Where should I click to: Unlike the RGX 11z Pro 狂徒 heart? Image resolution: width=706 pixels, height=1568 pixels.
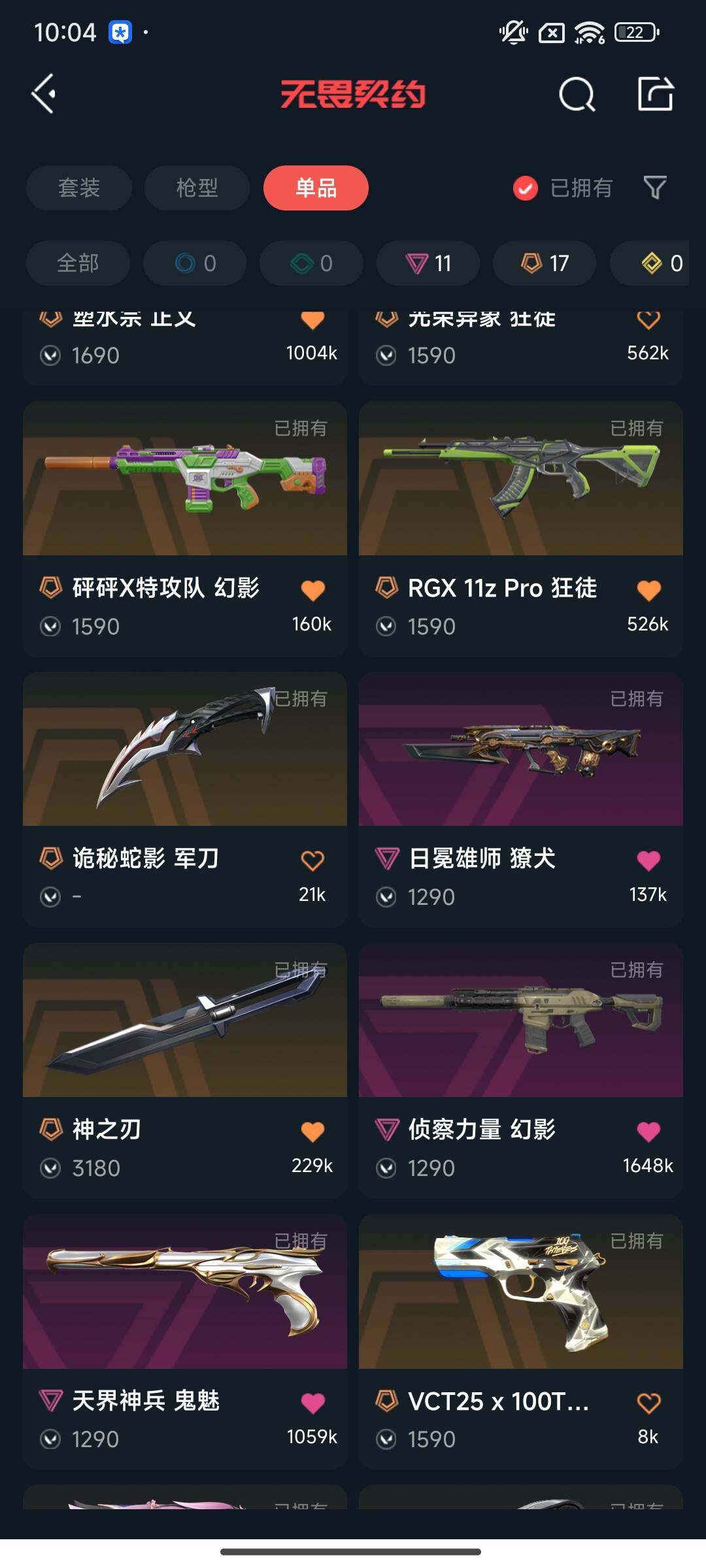click(648, 590)
